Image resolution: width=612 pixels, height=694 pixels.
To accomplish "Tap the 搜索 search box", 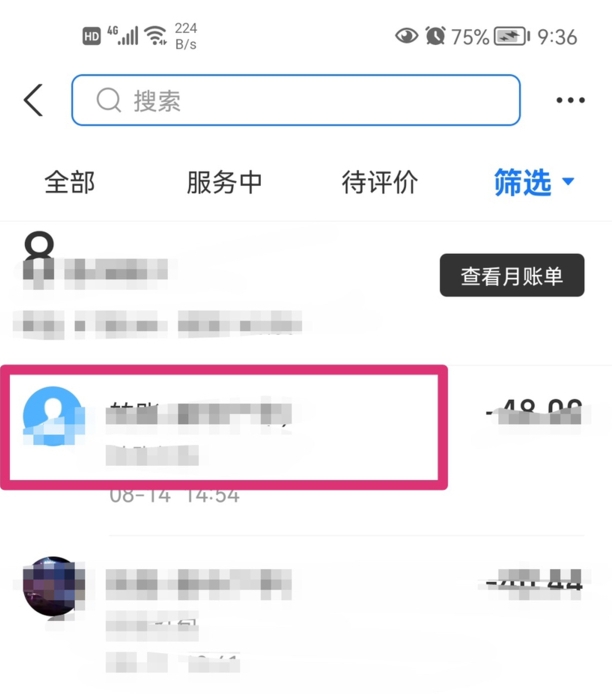I will pyautogui.click(x=296, y=100).
